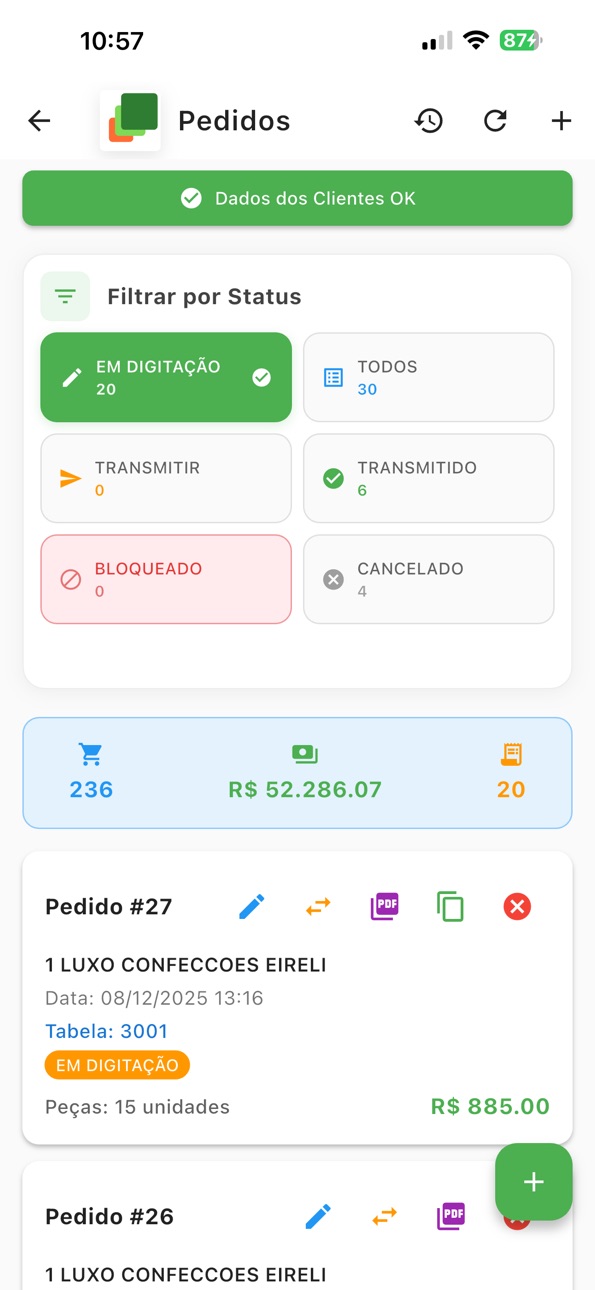Generate PDF for Pedido #26

pos(451,1217)
